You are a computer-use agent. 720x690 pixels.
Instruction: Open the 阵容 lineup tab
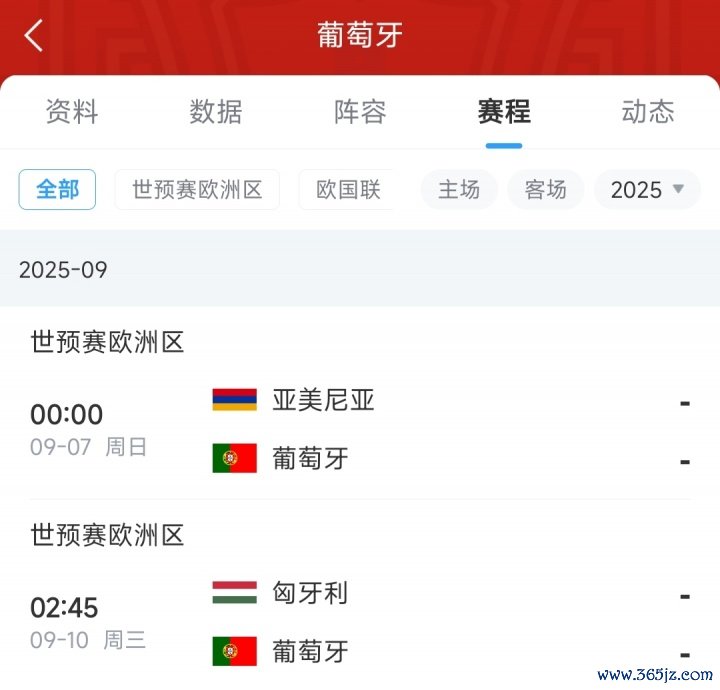point(360,111)
